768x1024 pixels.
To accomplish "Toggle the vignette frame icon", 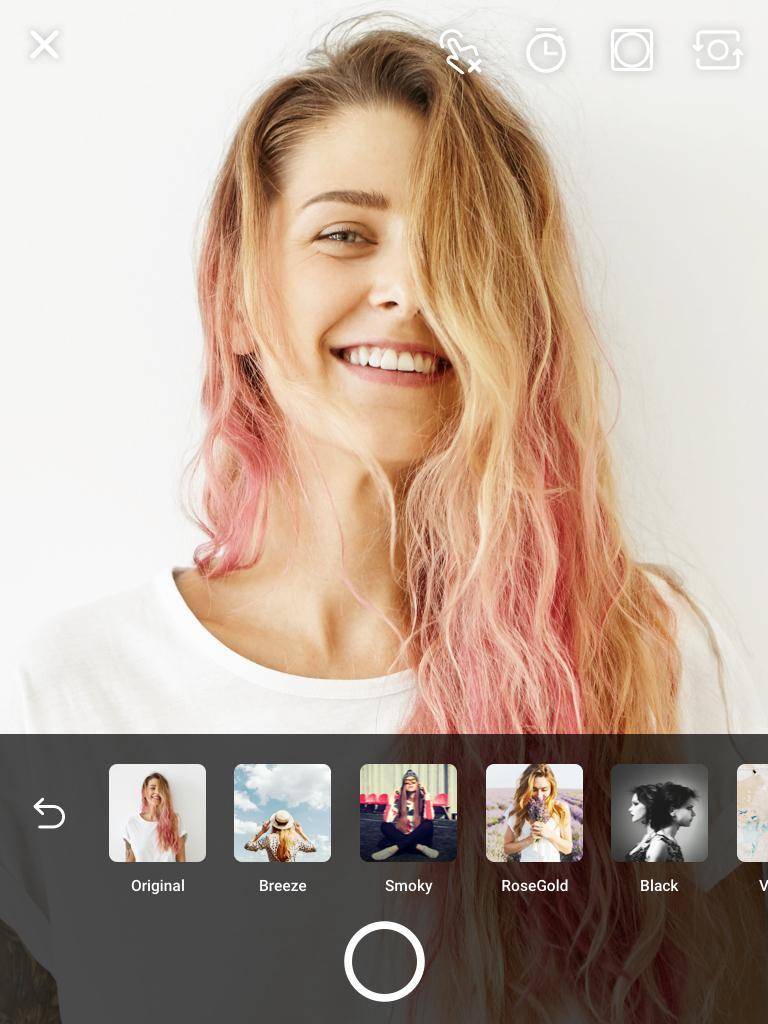I will (x=632, y=50).
